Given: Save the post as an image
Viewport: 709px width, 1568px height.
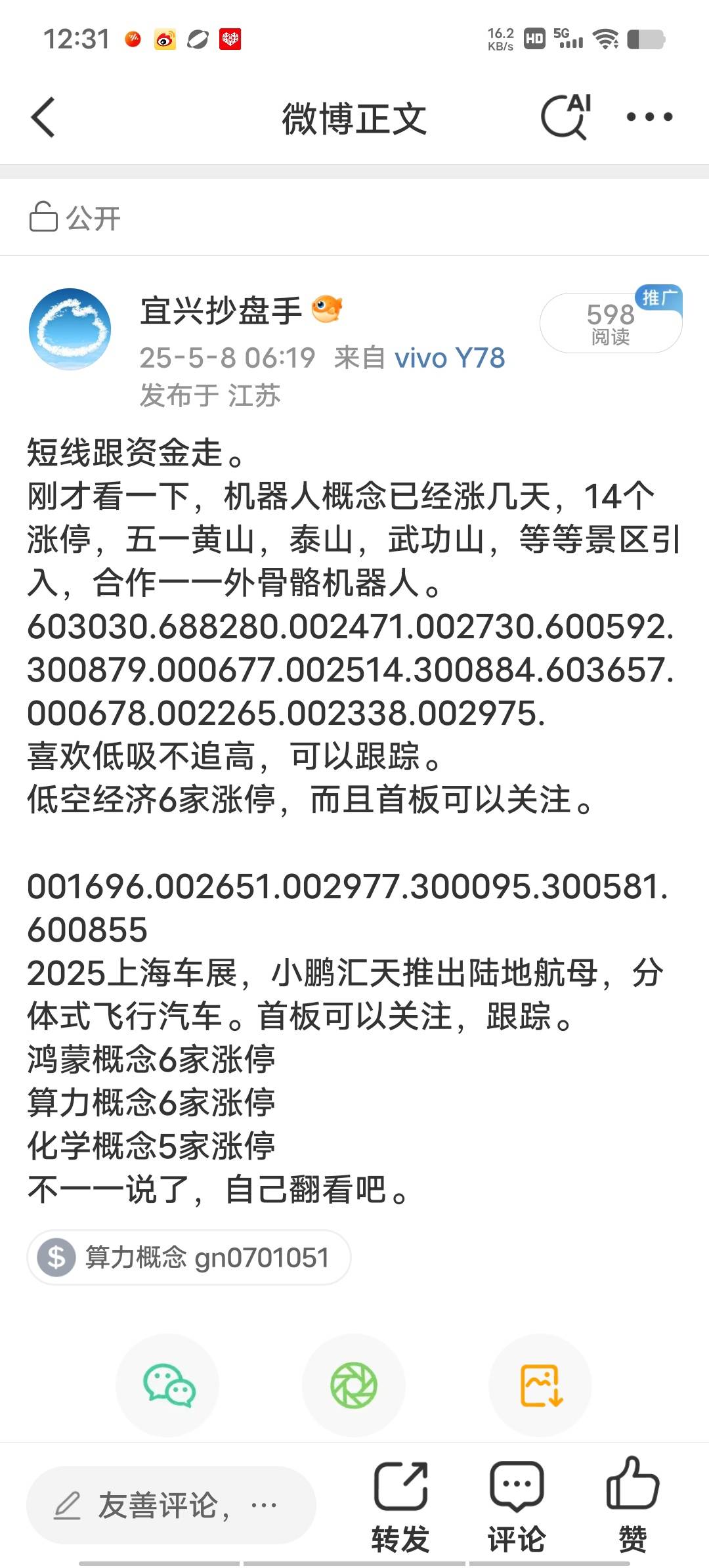Looking at the screenshot, I should (540, 1385).
